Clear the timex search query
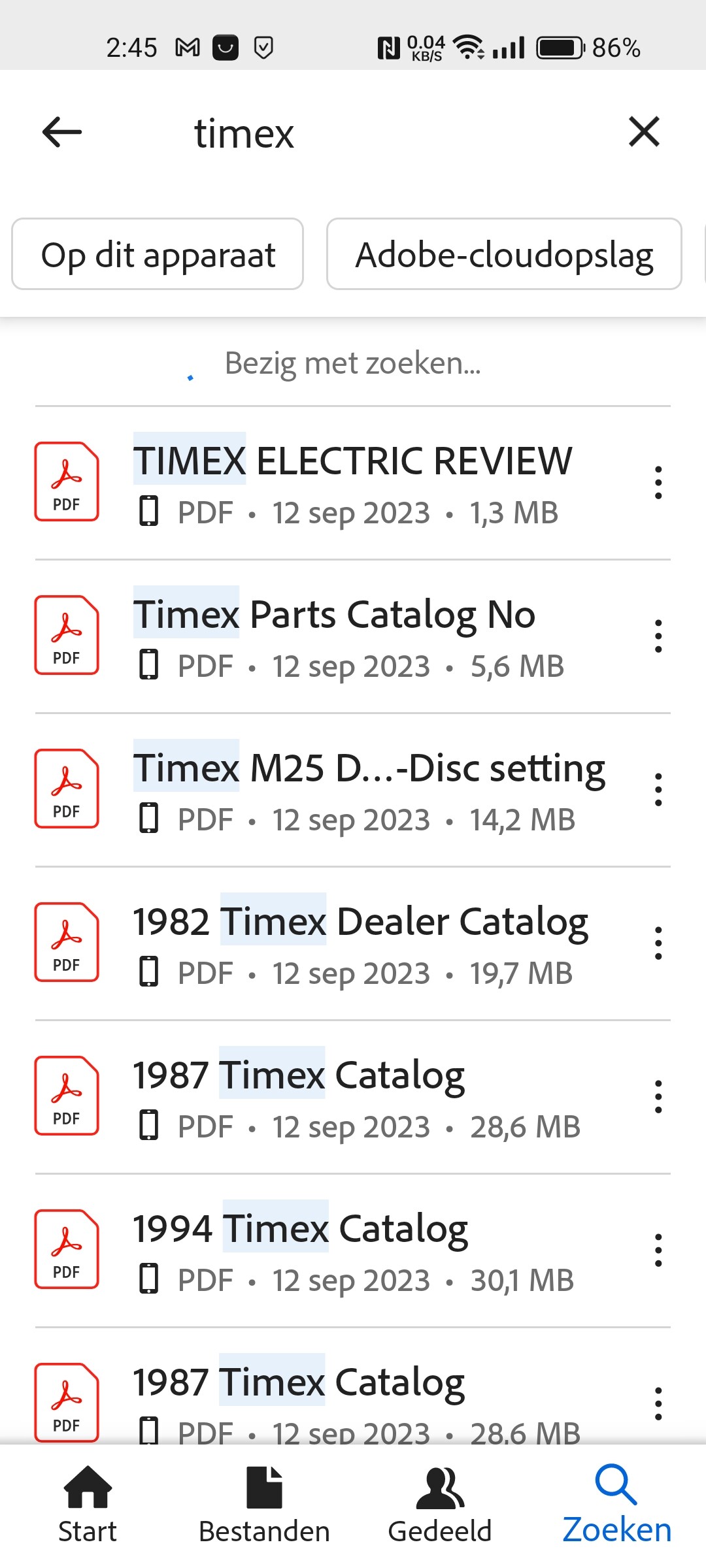This screenshot has height=1568, width=706. click(x=644, y=132)
